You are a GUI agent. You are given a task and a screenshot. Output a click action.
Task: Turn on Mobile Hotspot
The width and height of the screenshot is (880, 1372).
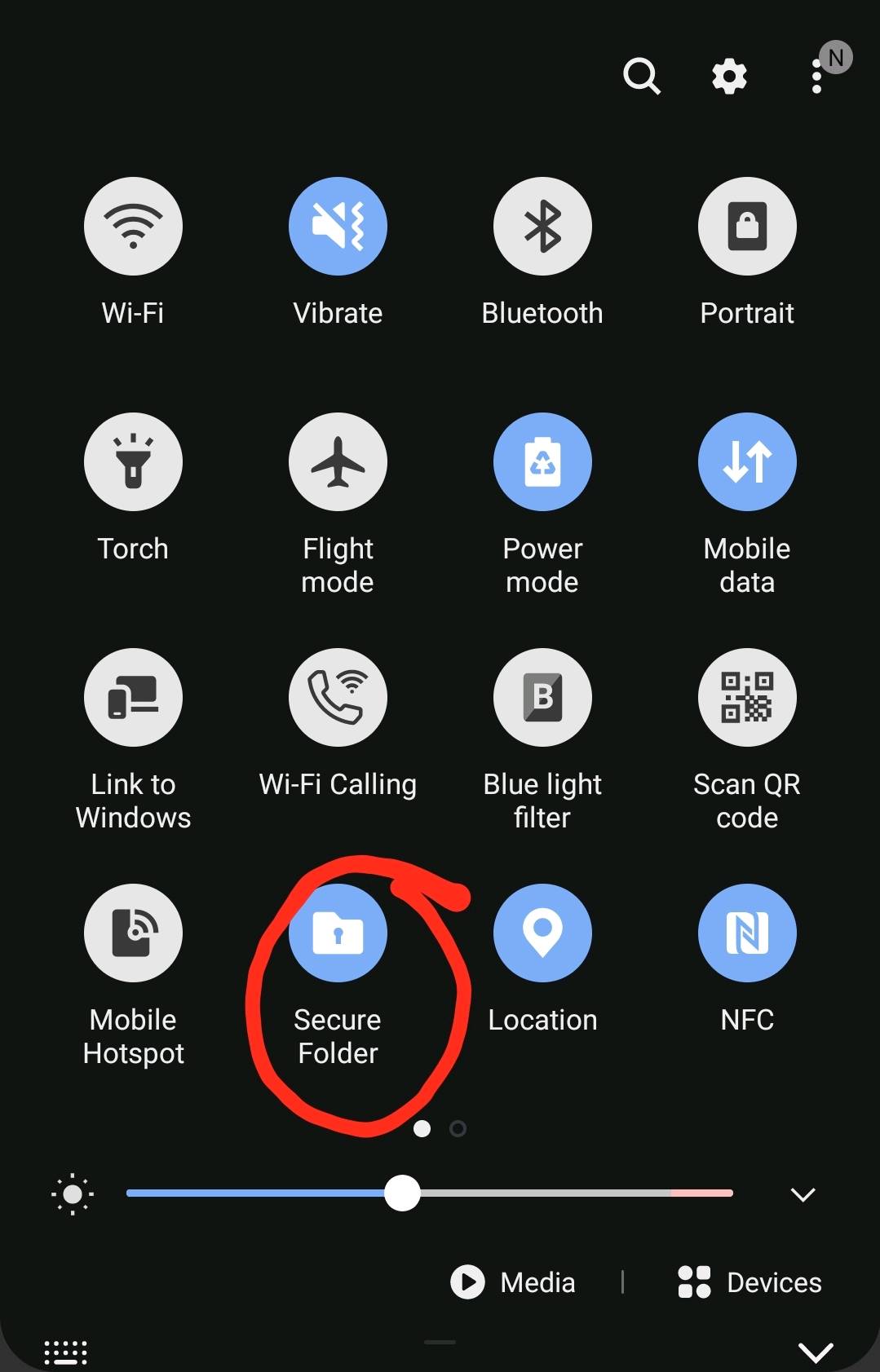133,933
